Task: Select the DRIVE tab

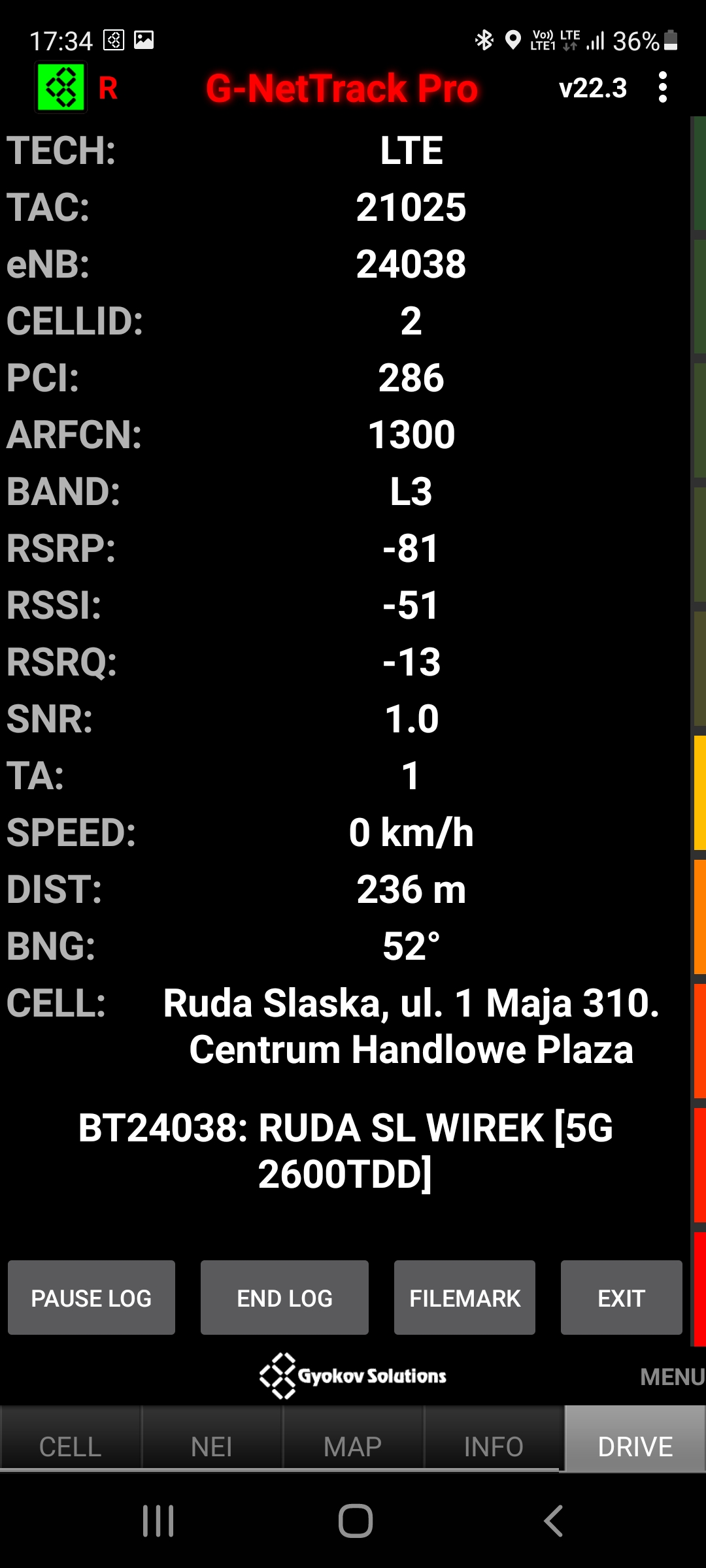Action: pyautogui.click(x=635, y=1446)
